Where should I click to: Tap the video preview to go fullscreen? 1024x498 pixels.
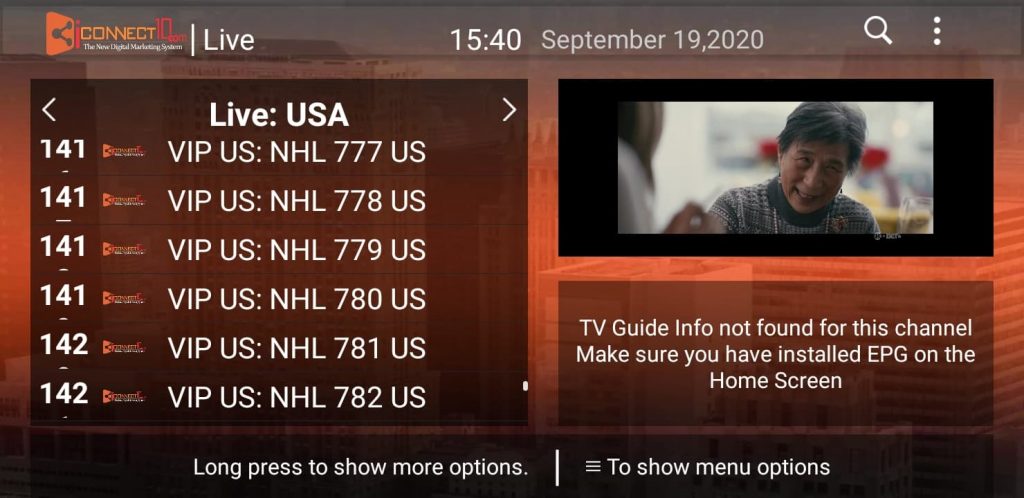[x=775, y=168]
